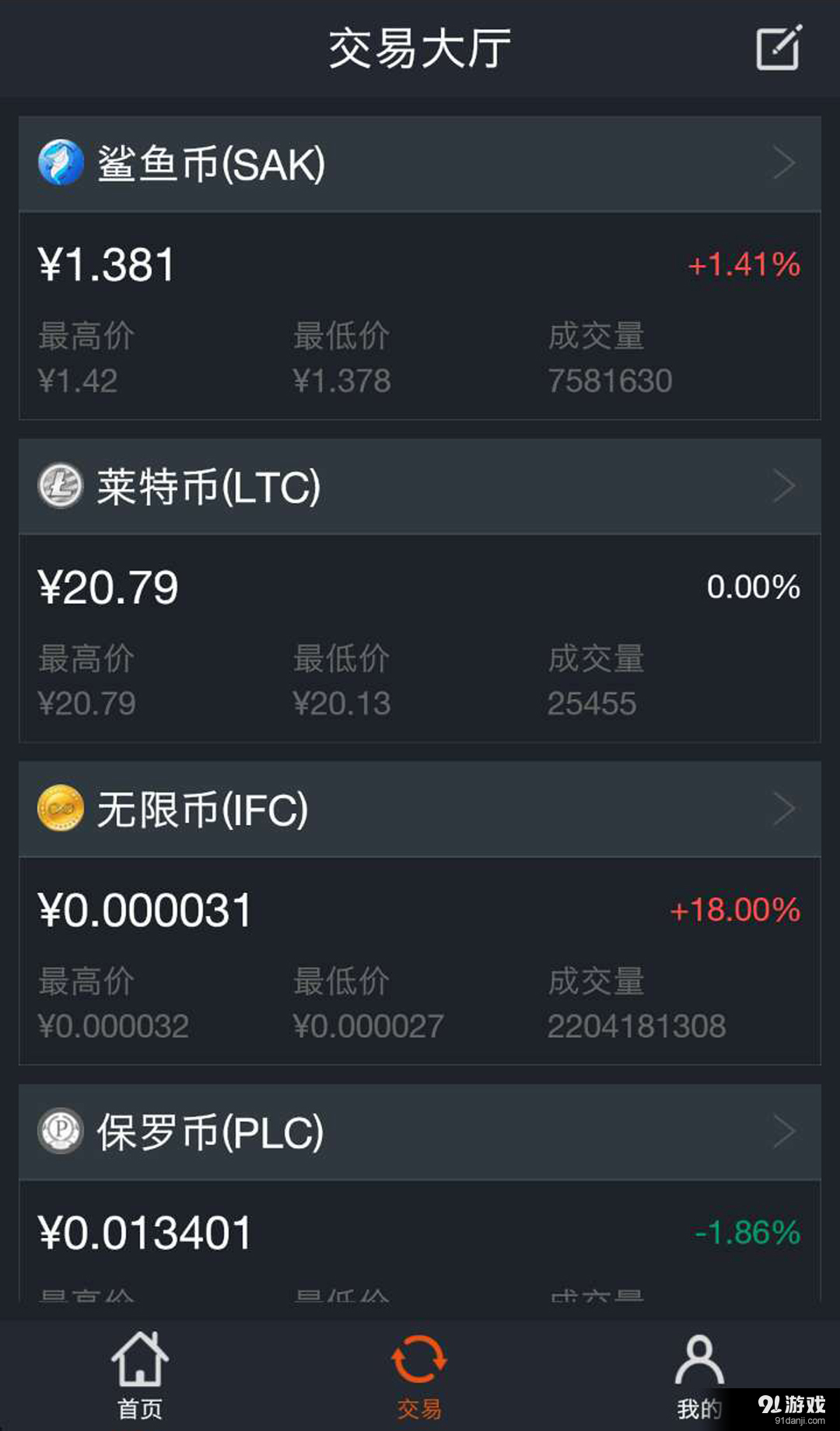Open the 莱特币(LTC) trading details

pos(420,487)
